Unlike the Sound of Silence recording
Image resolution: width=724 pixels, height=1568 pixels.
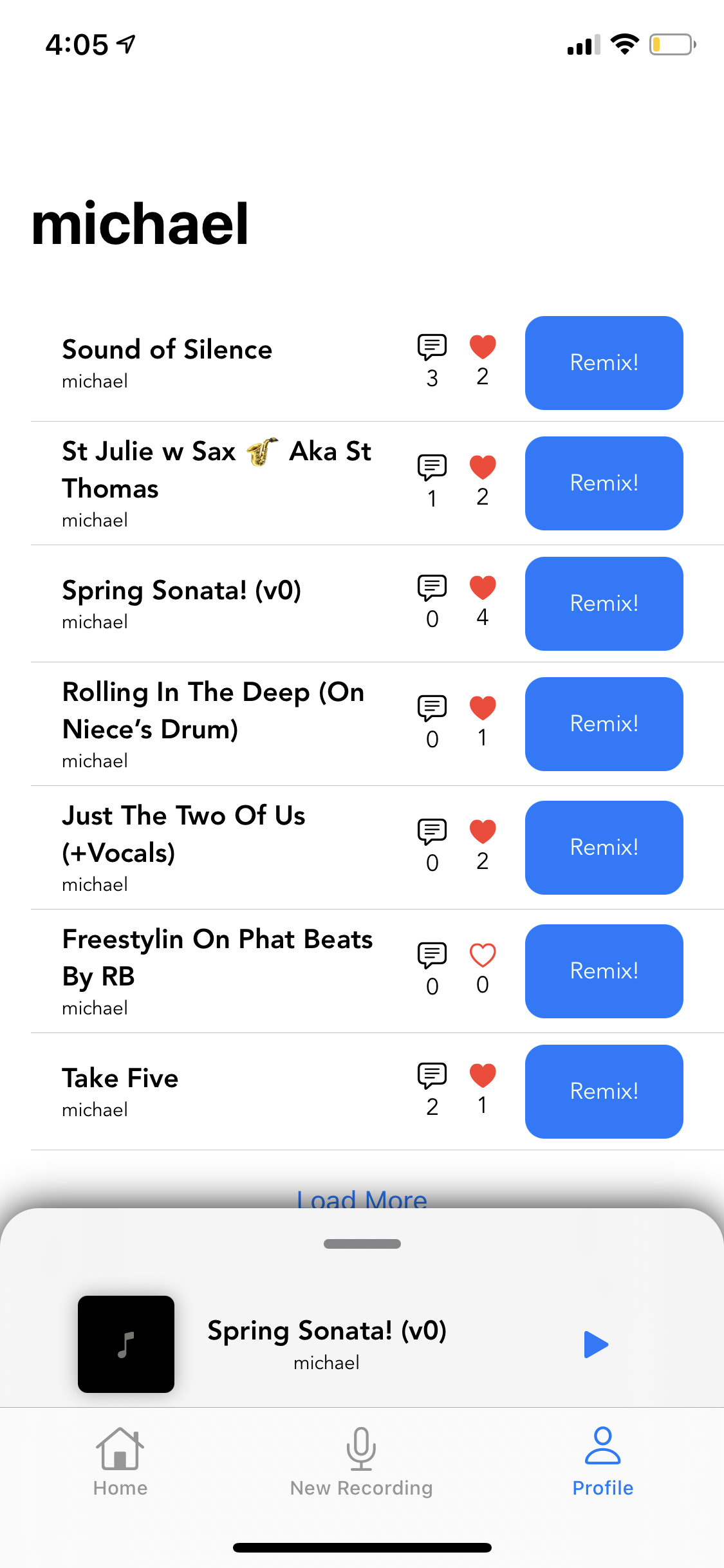pos(483,348)
